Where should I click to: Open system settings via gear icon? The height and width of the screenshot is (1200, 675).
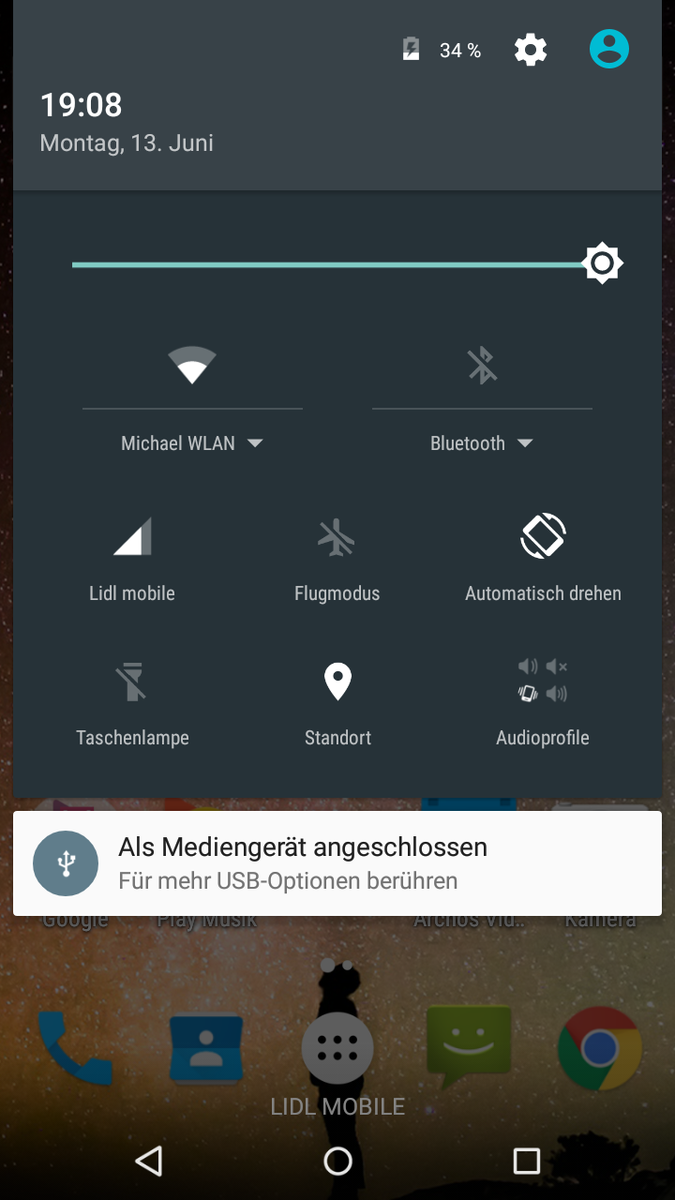coord(530,49)
